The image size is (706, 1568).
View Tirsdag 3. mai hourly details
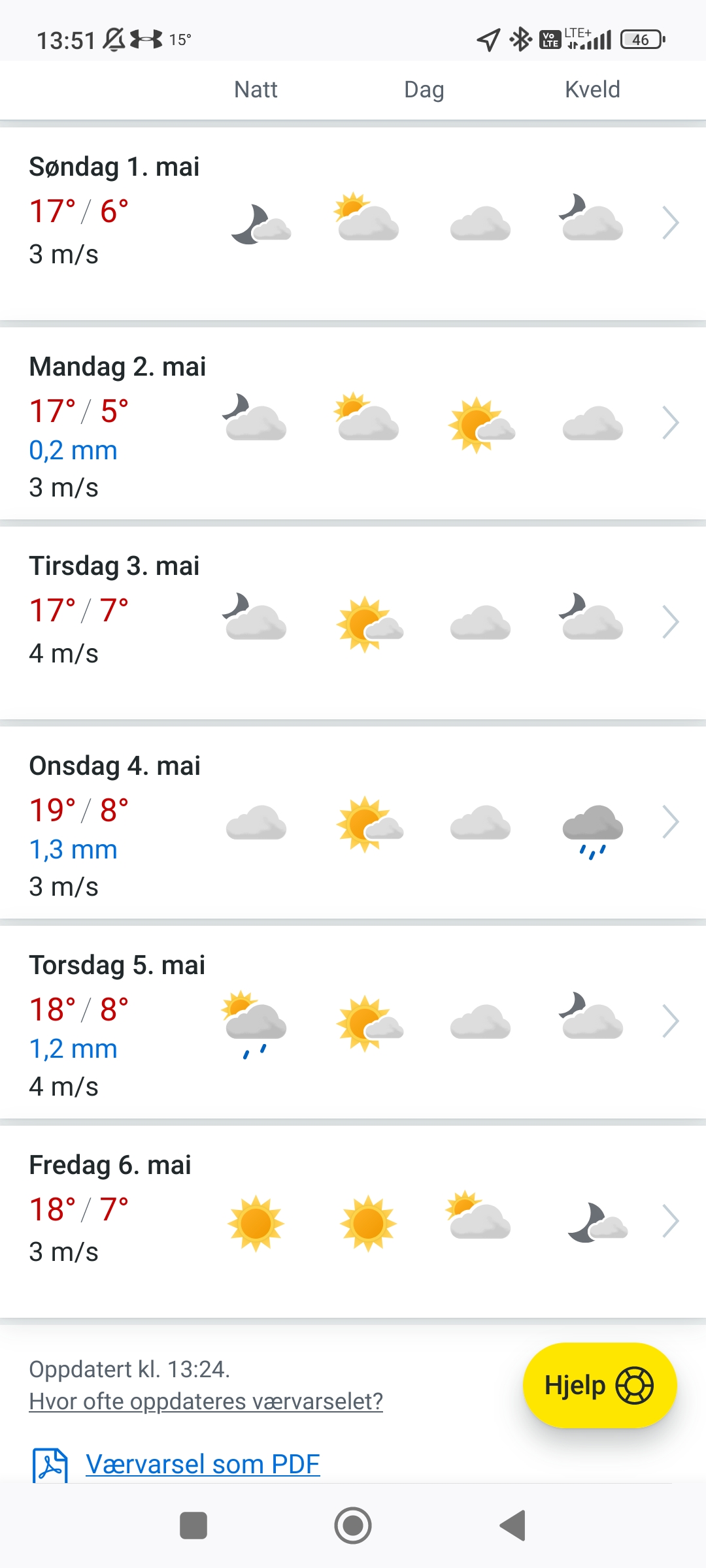(670, 622)
